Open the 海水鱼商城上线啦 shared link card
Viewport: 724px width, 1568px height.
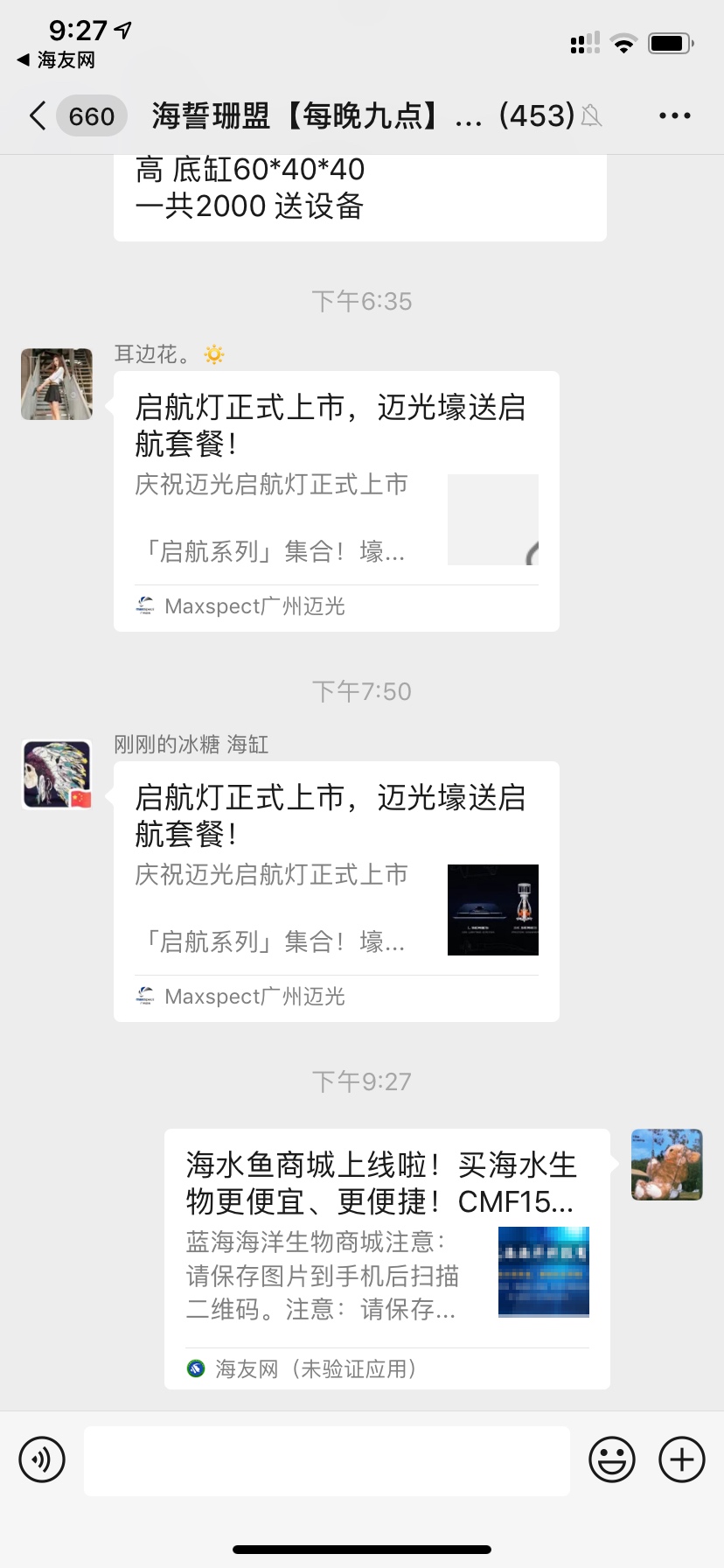(386, 1258)
